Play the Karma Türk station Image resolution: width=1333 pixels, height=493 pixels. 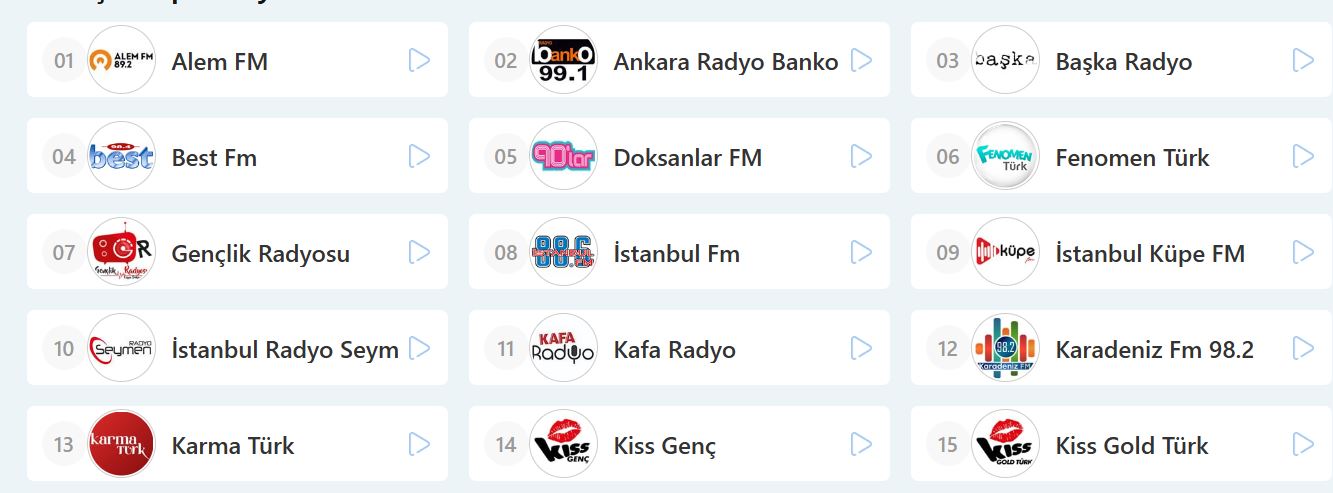[419, 445]
